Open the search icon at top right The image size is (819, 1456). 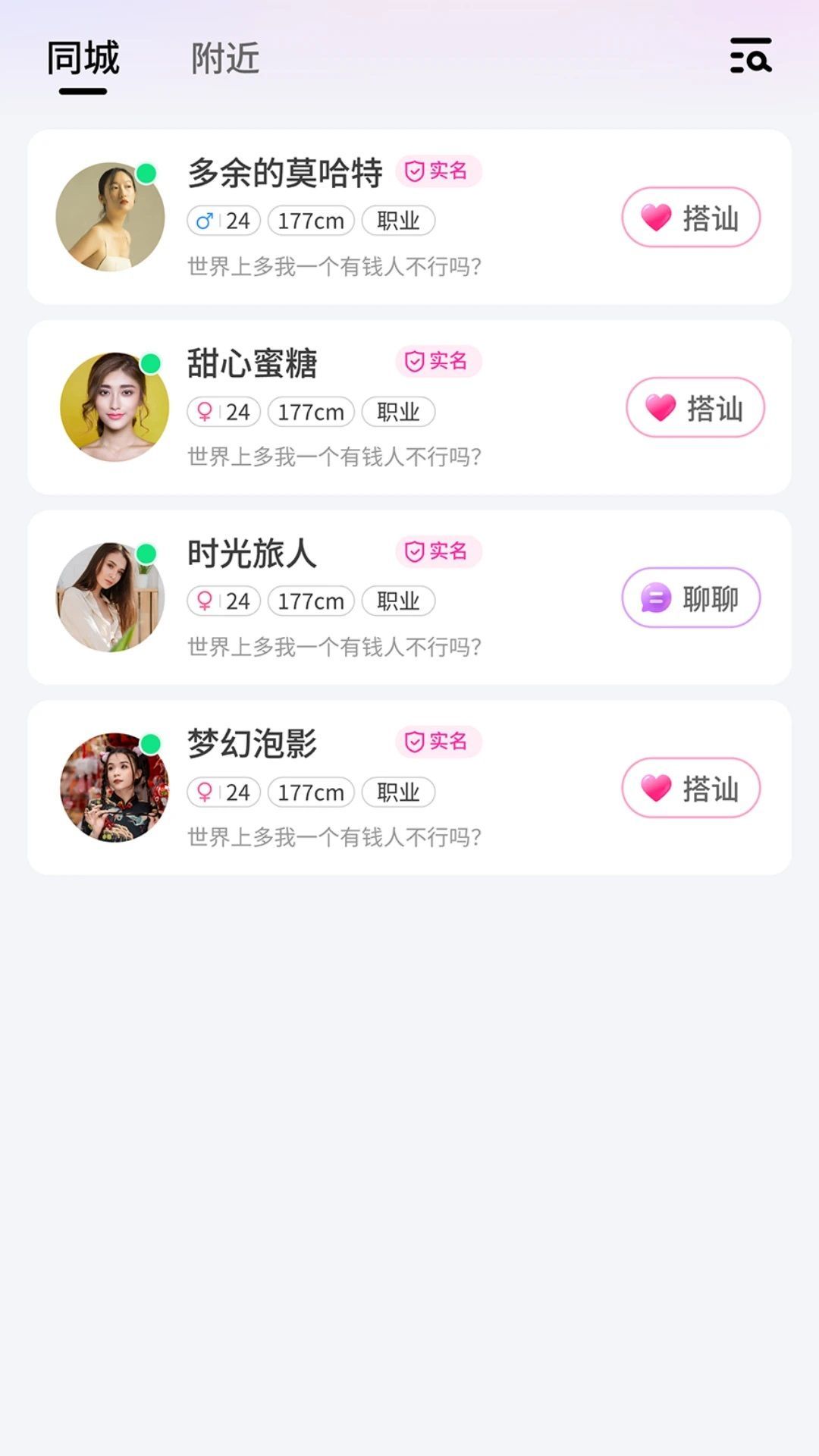tap(749, 57)
